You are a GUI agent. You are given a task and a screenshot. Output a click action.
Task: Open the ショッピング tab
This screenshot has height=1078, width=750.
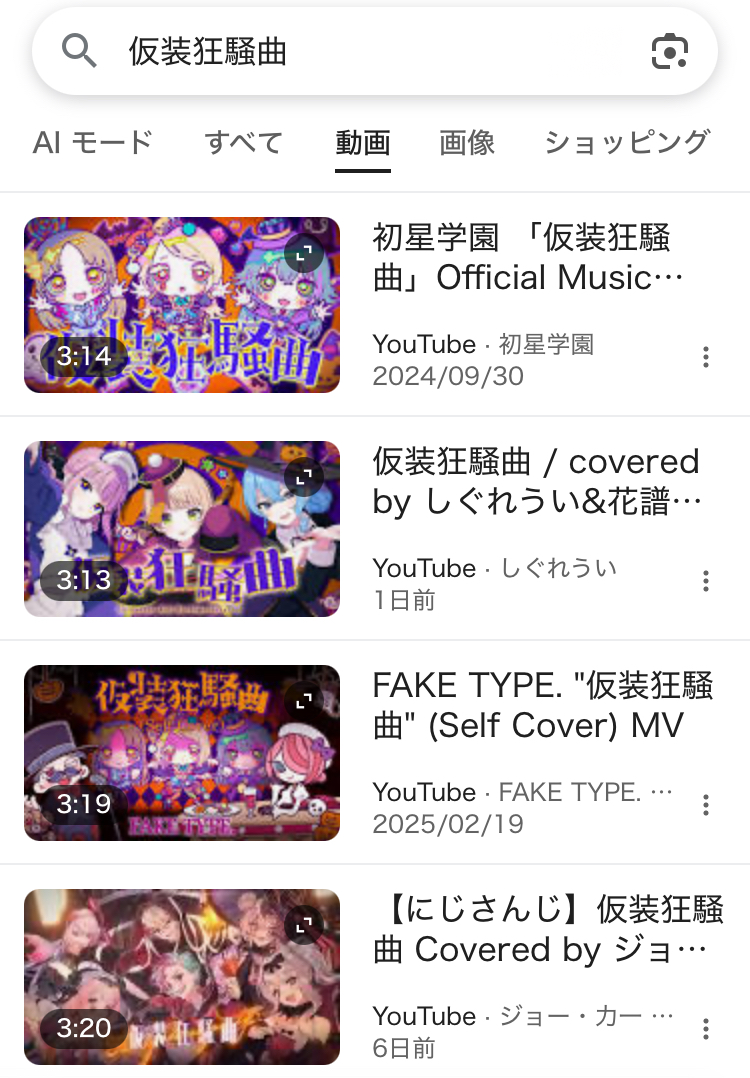(627, 142)
